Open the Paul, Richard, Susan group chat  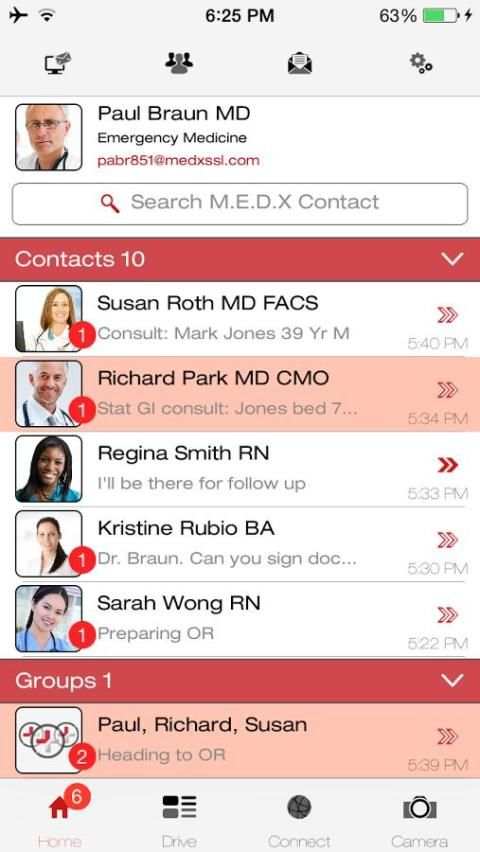240,741
